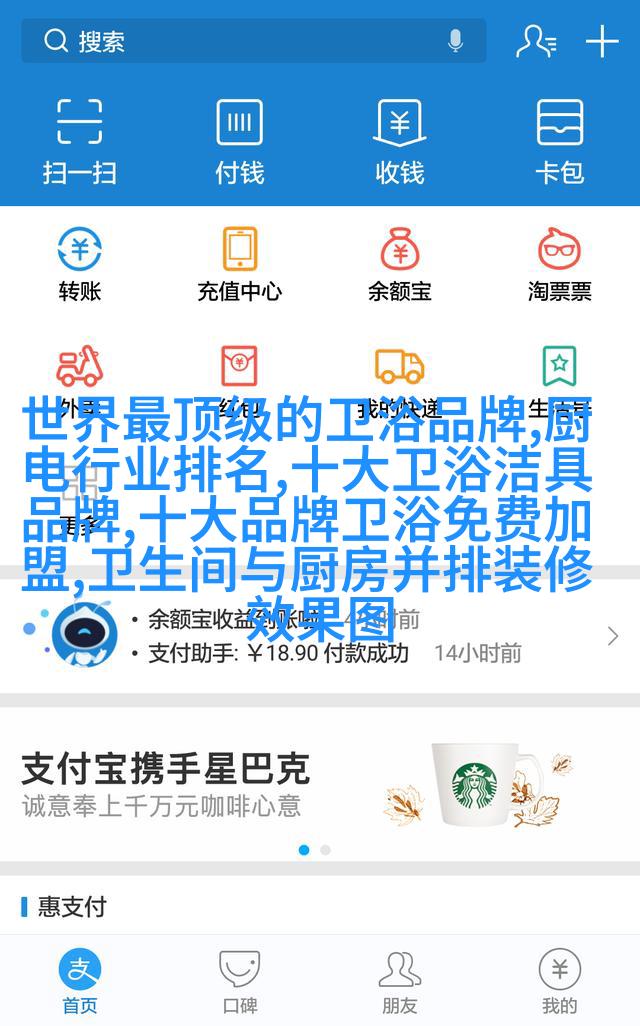640x1026 pixels.
Task: Open 转账 transfer
Action: [x=80, y=264]
